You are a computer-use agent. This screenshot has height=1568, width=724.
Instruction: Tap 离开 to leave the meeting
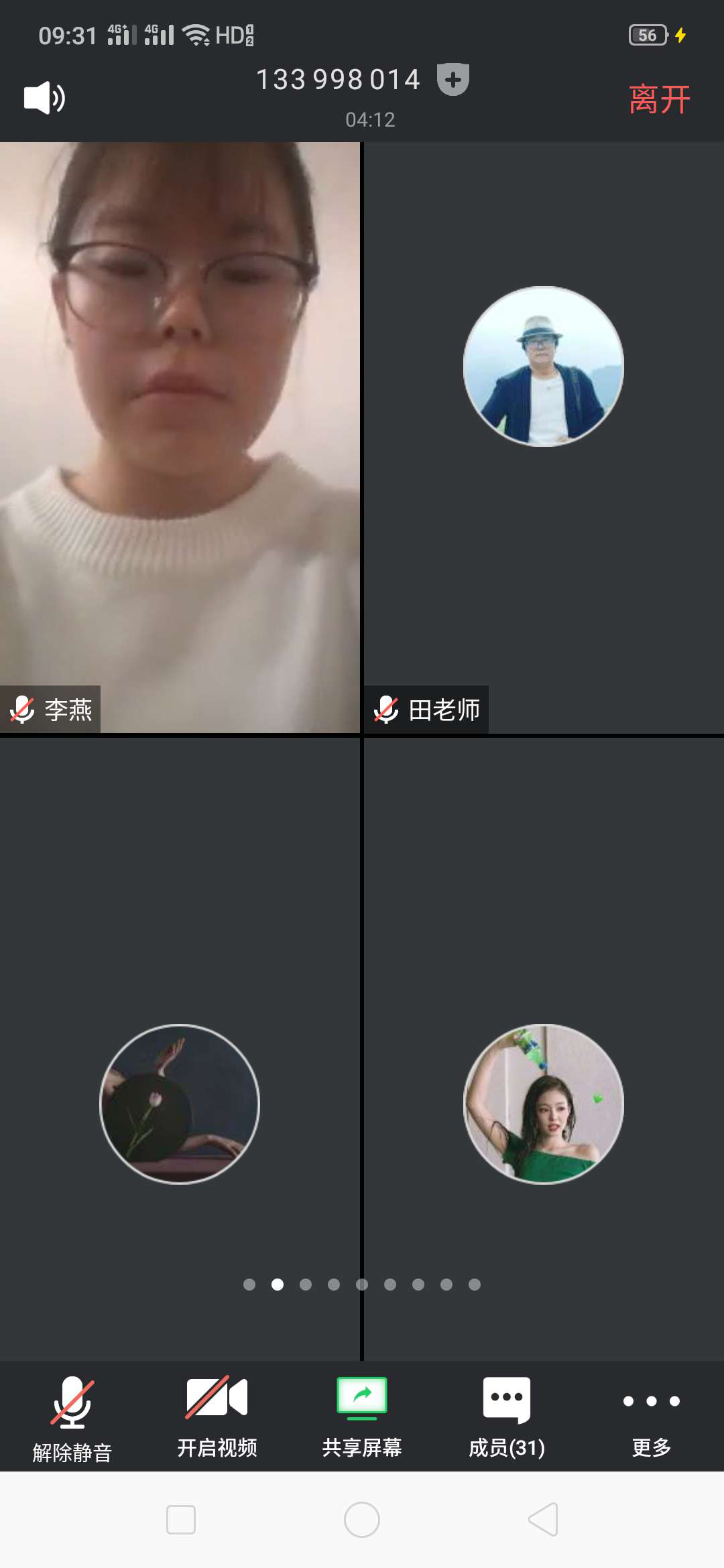tap(659, 100)
